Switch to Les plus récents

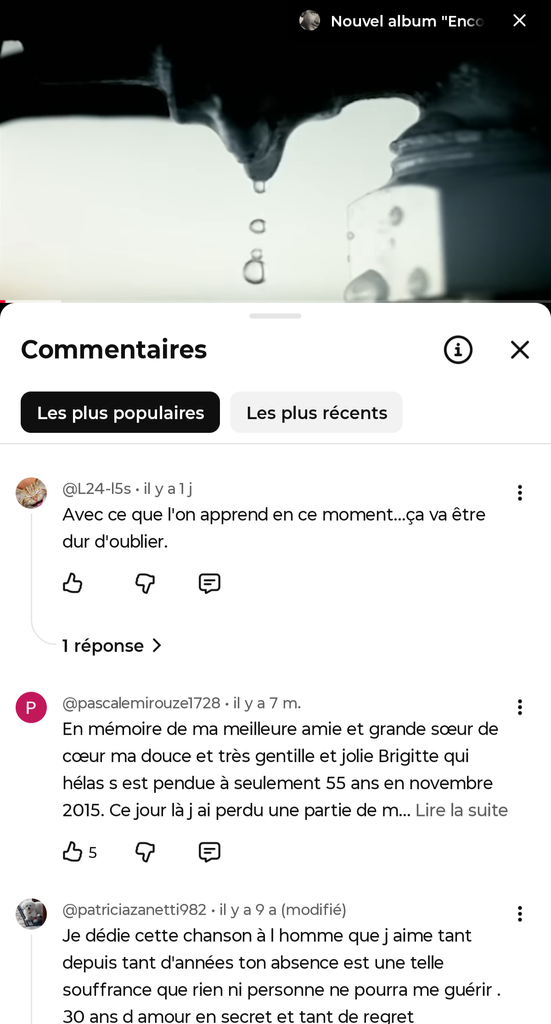coord(317,413)
